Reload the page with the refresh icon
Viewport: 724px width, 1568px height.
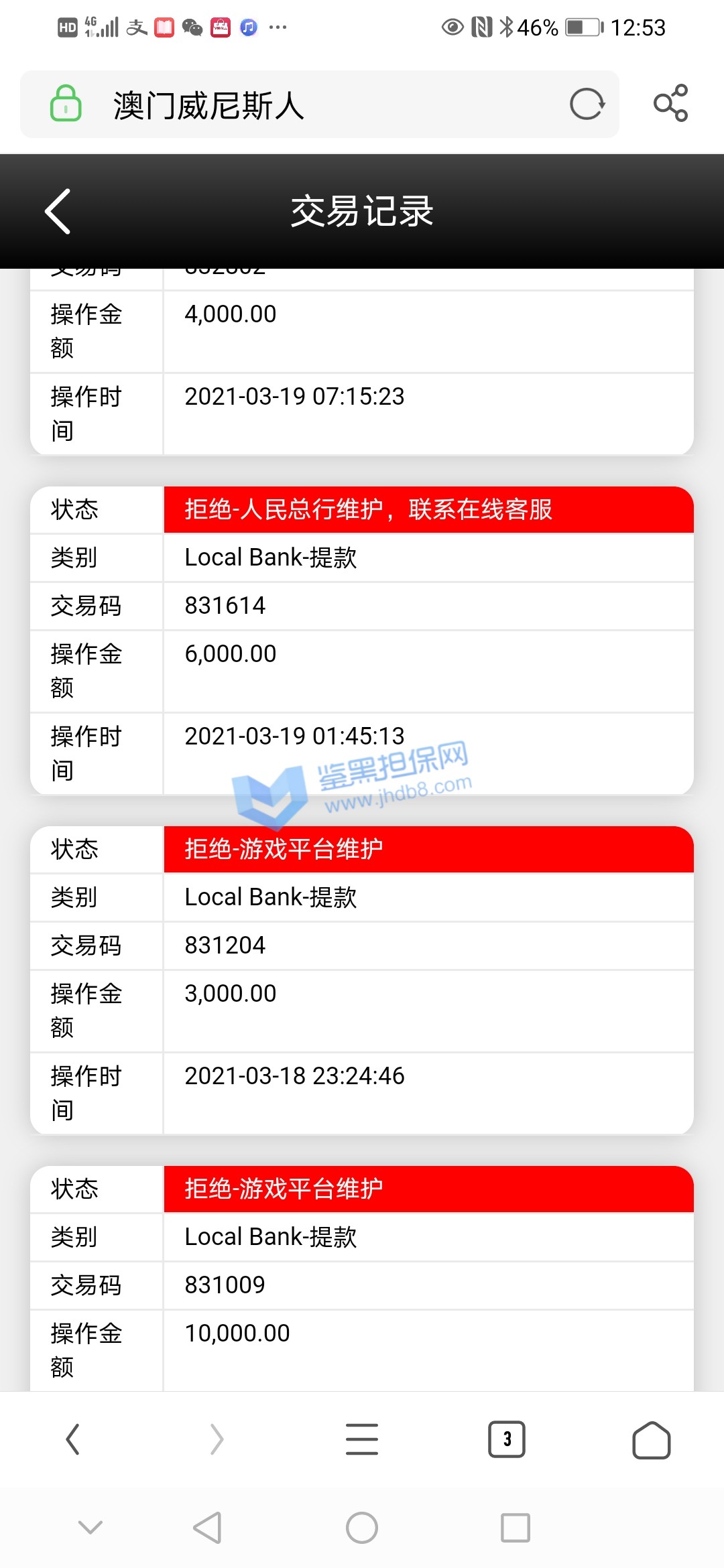(x=587, y=104)
